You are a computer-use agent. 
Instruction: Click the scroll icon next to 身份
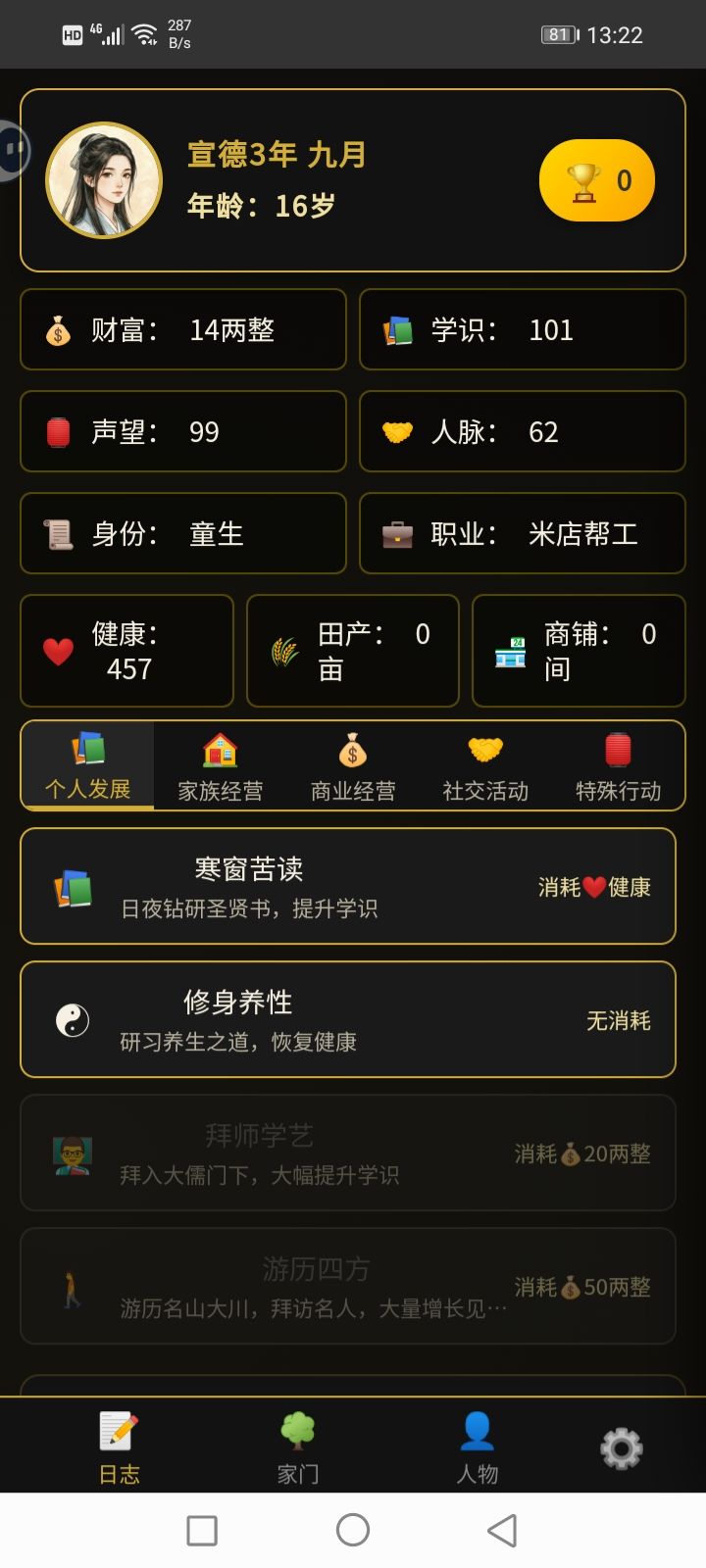(x=57, y=533)
